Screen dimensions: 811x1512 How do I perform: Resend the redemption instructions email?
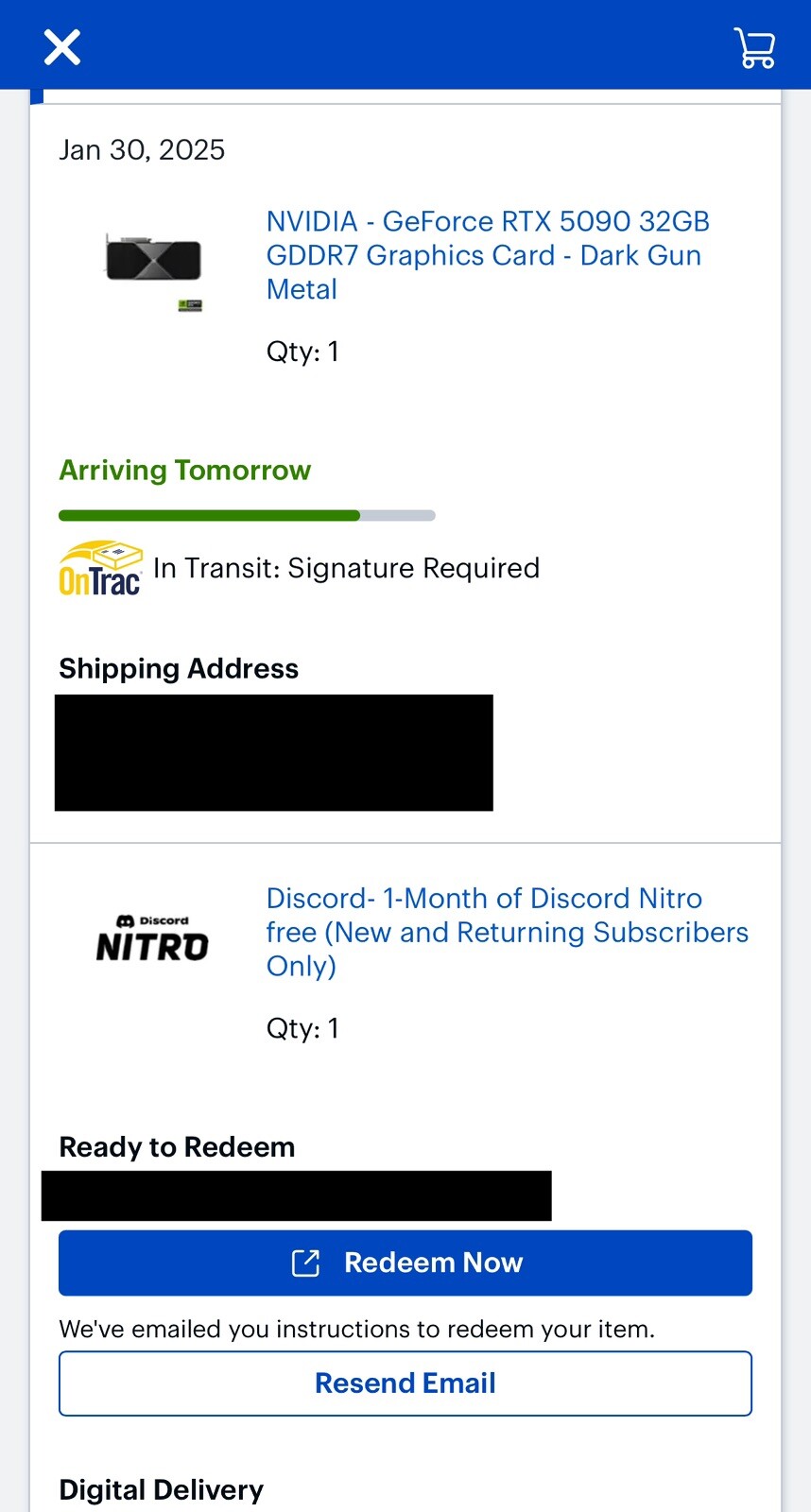coord(405,1383)
